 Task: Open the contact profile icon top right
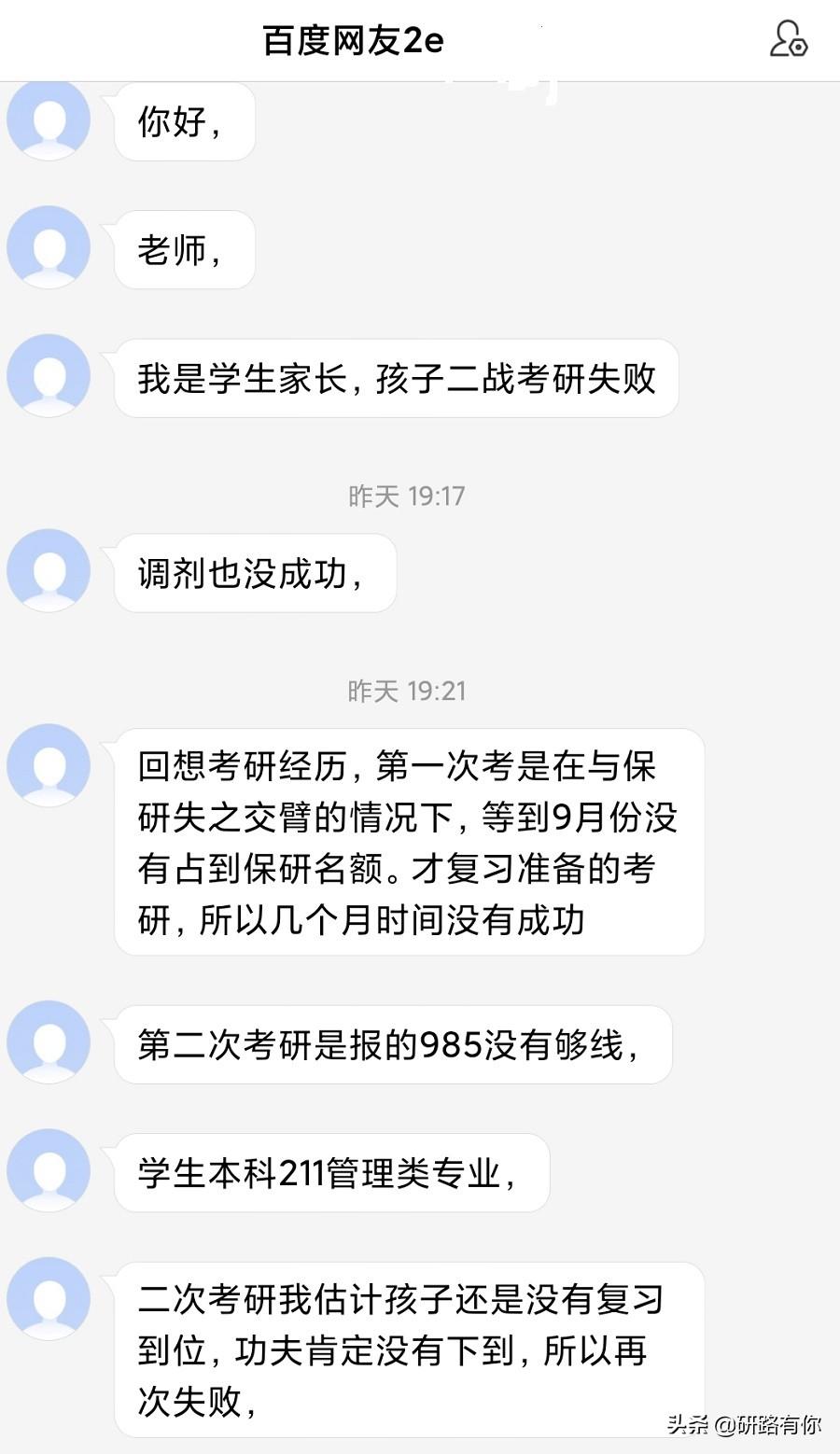(789, 41)
